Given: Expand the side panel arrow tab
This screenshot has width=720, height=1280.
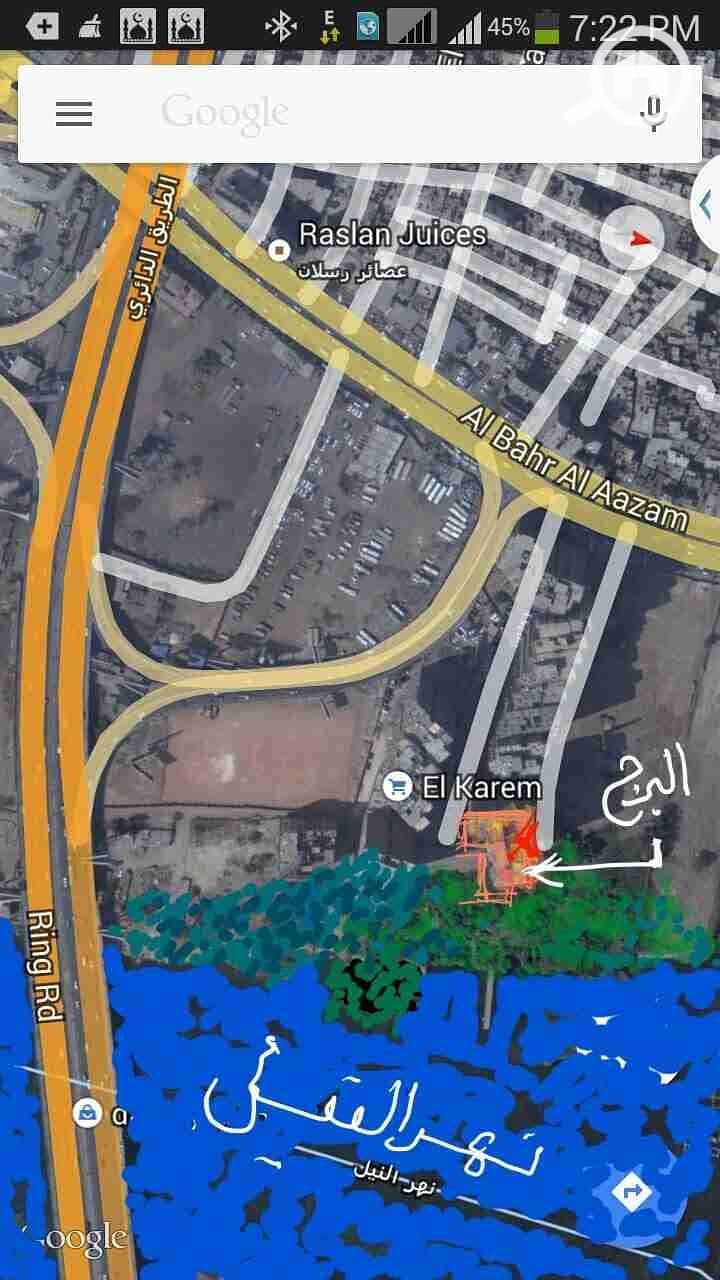Looking at the screenshot, I should click(x=706, y=206).
